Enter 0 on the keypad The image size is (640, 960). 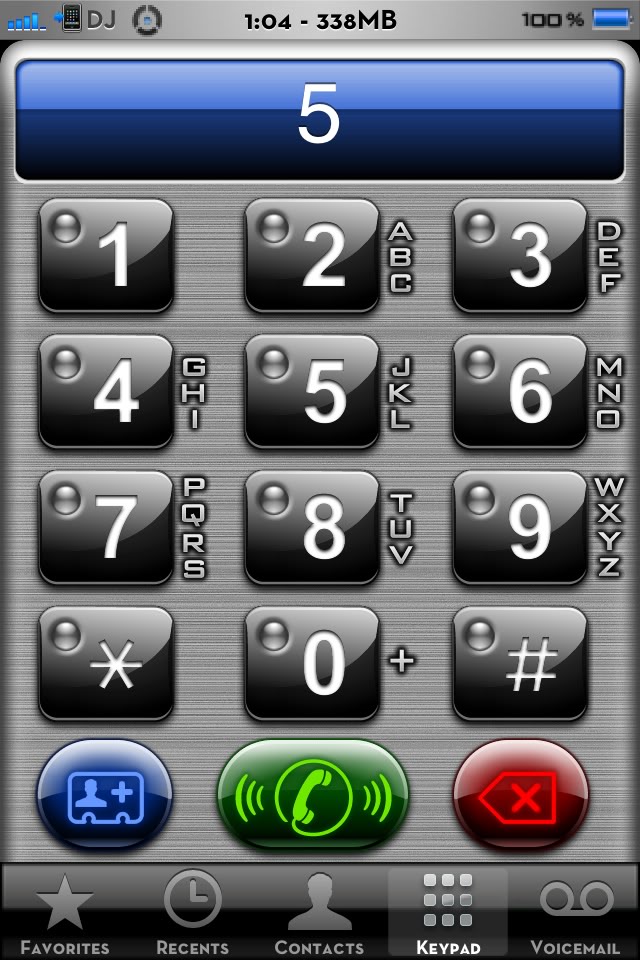[312, 664]
